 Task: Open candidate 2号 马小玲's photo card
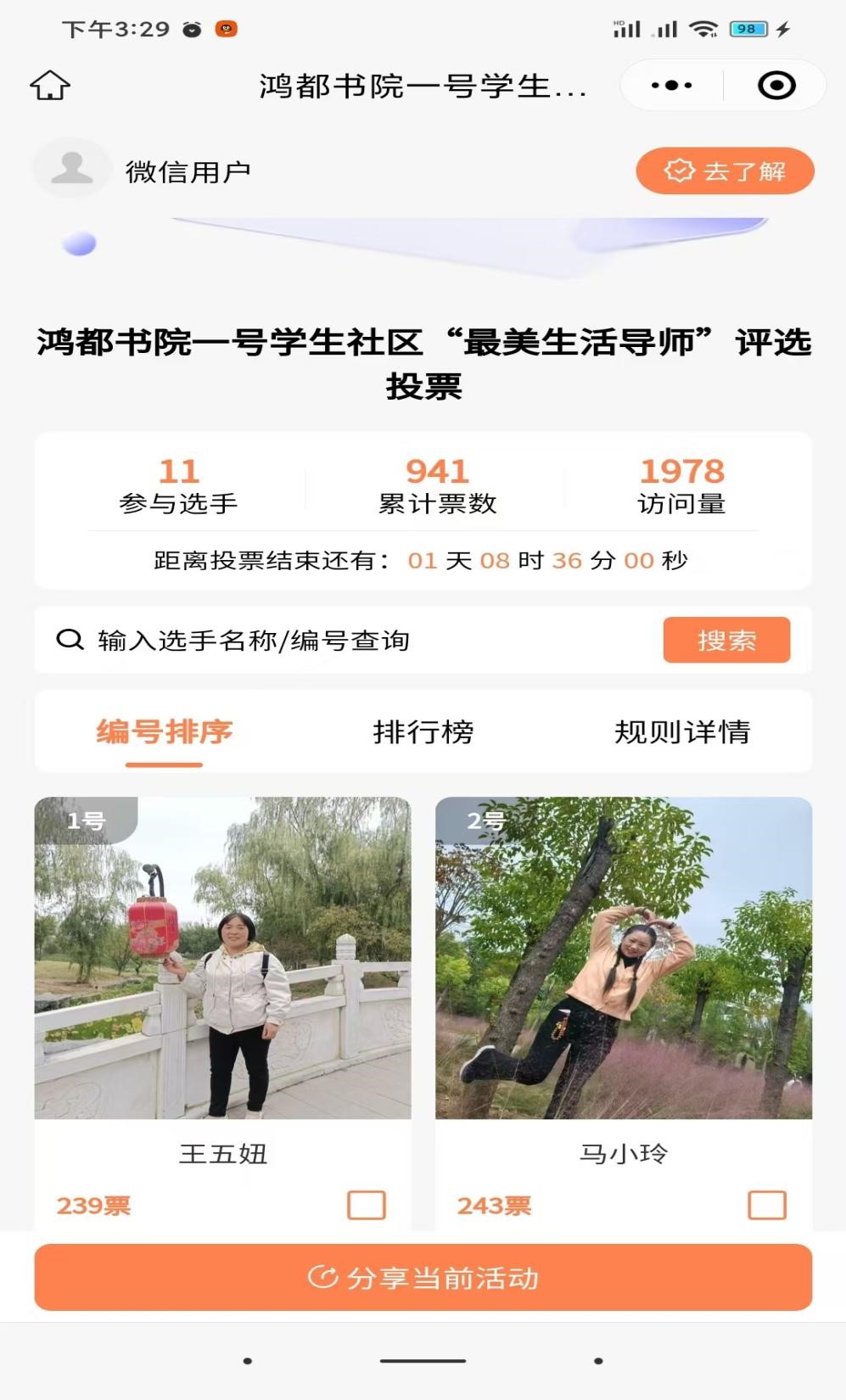624,958
